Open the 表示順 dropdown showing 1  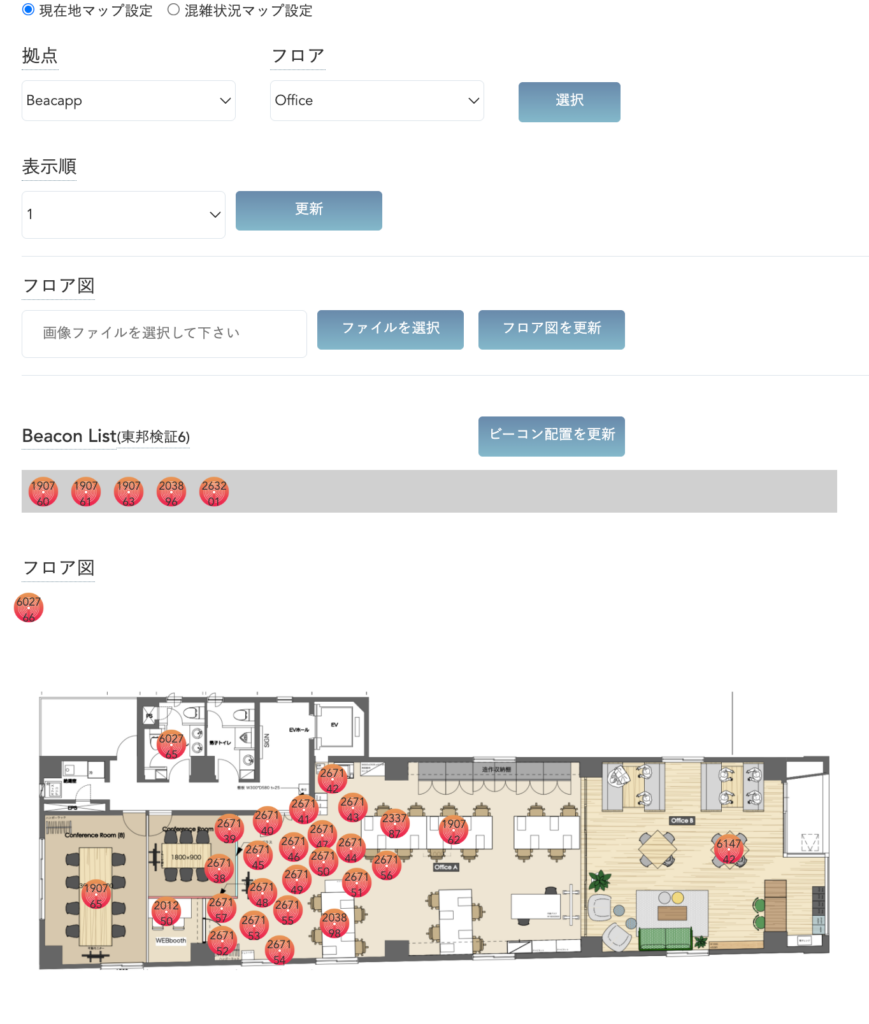coord(123,214)
